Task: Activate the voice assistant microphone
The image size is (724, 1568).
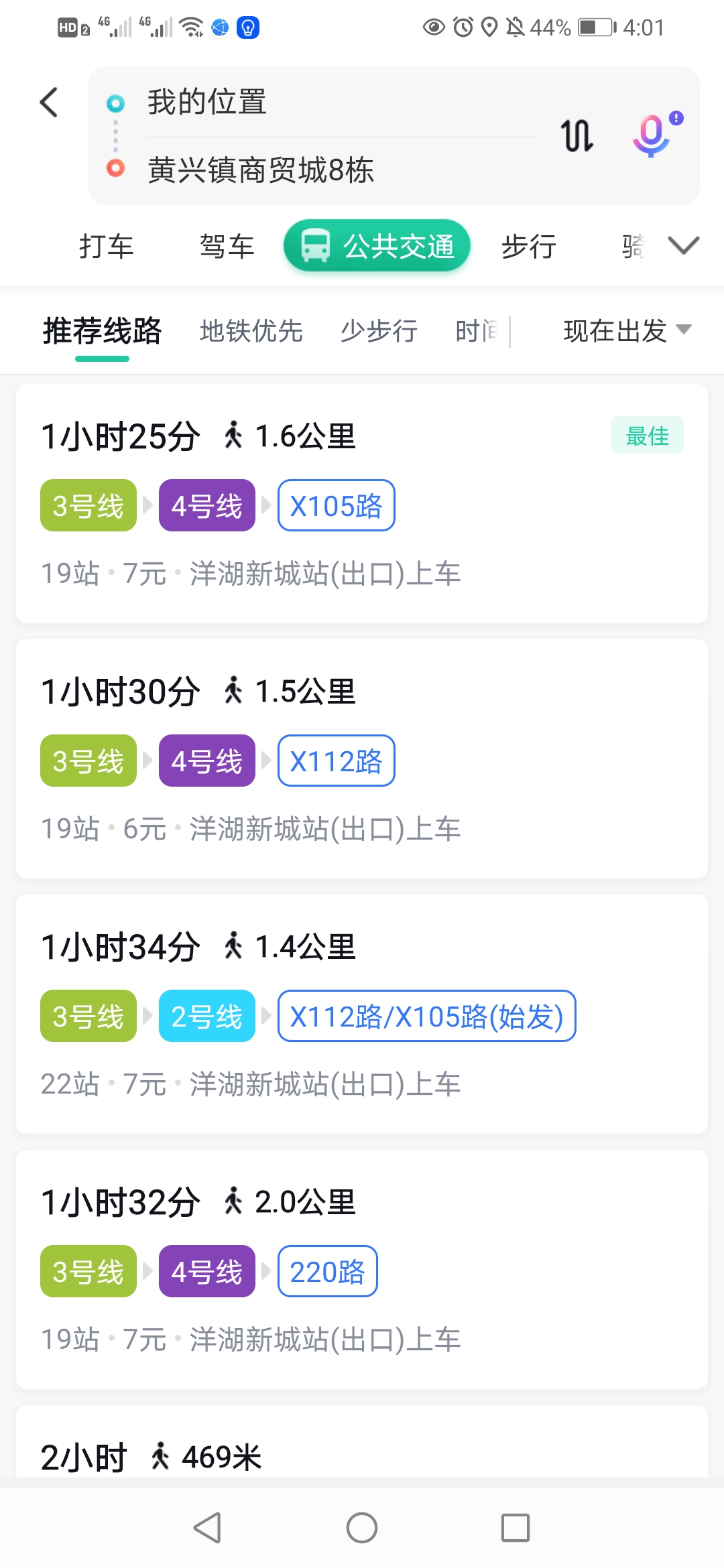Action: pos(652,135)
